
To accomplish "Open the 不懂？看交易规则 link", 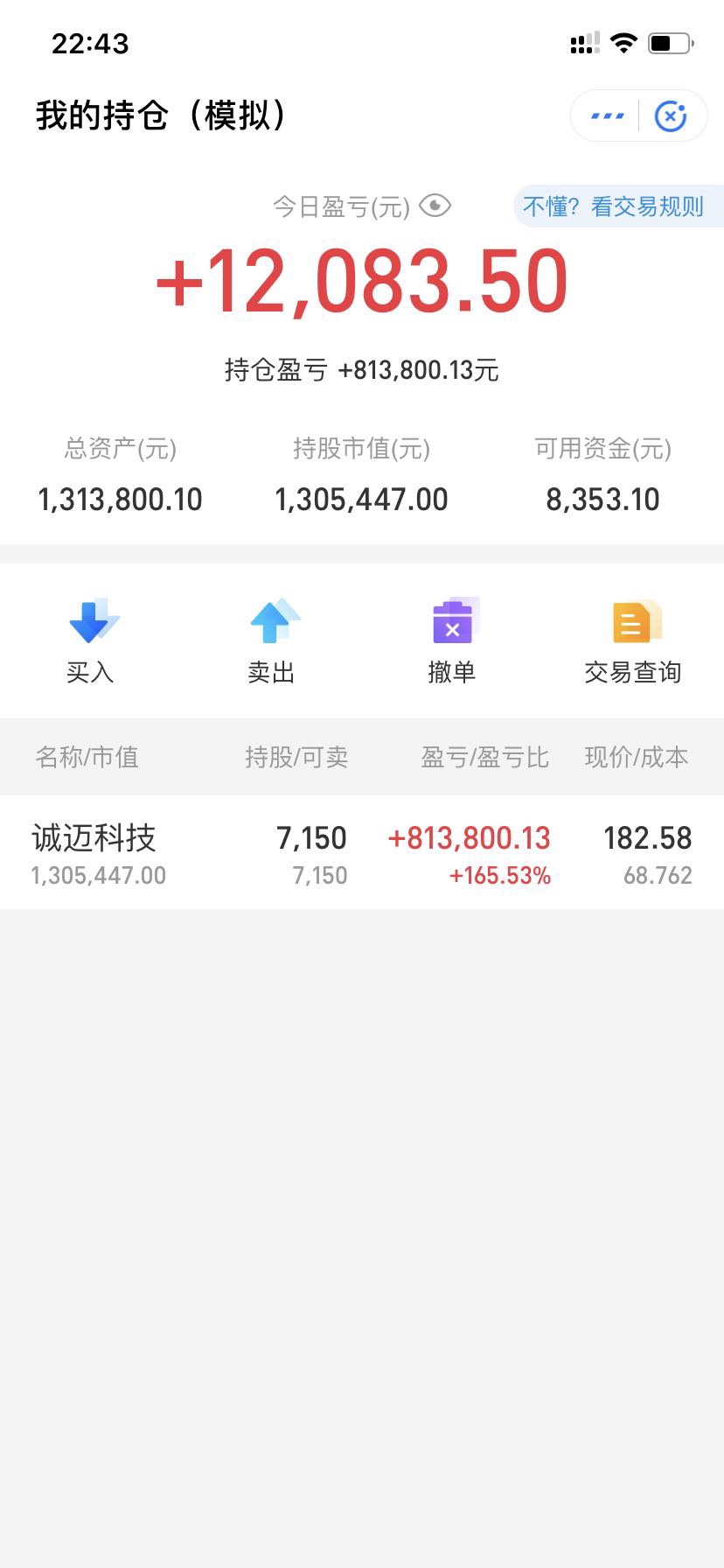I will (615, 206).
